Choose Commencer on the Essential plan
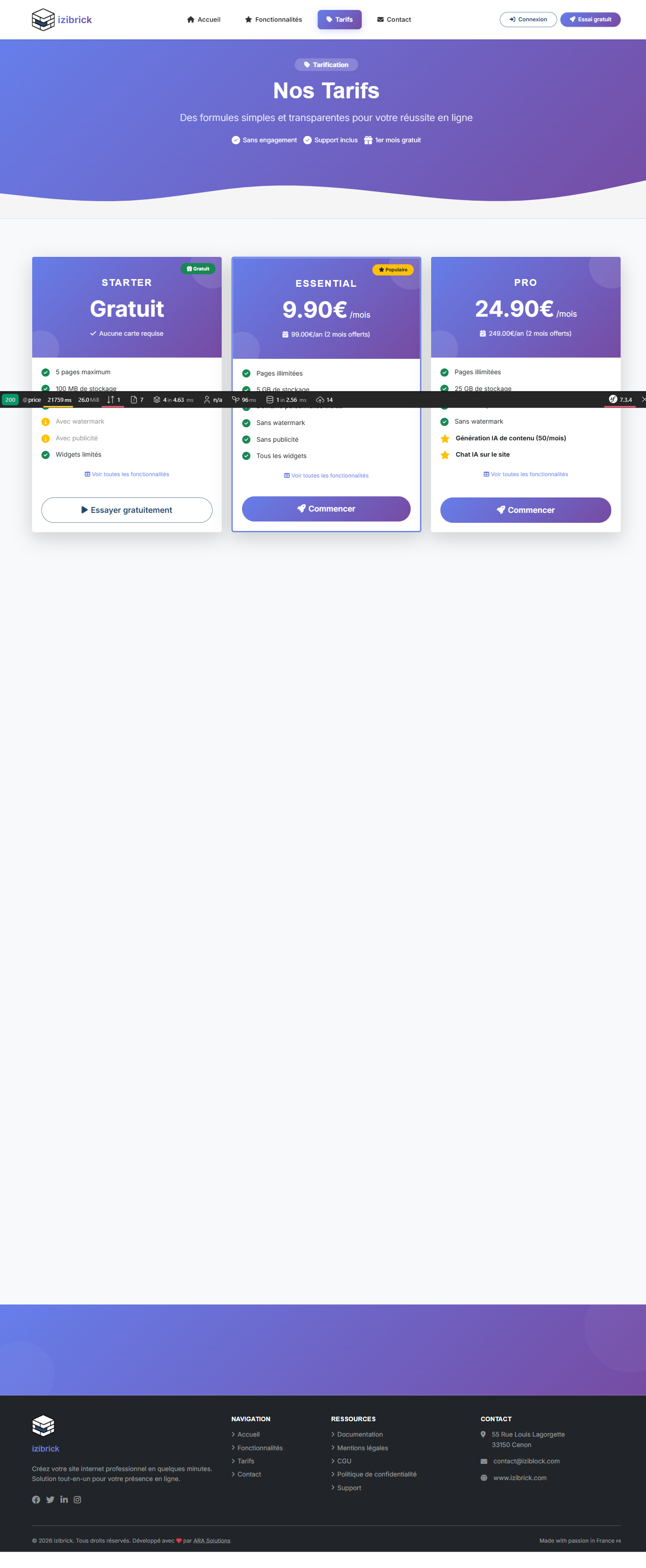 coord(326,509)
